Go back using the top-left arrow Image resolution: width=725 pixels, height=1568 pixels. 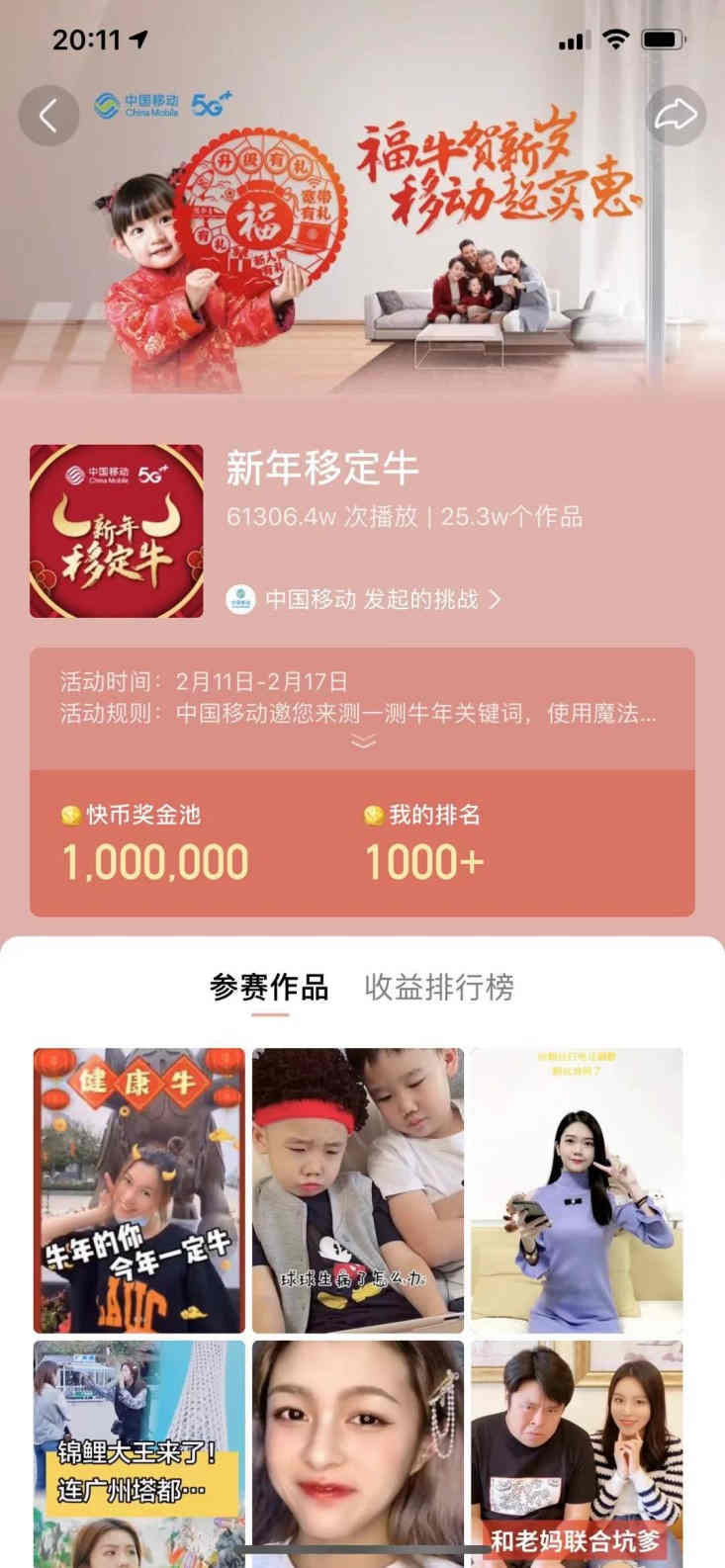point(47,117)
